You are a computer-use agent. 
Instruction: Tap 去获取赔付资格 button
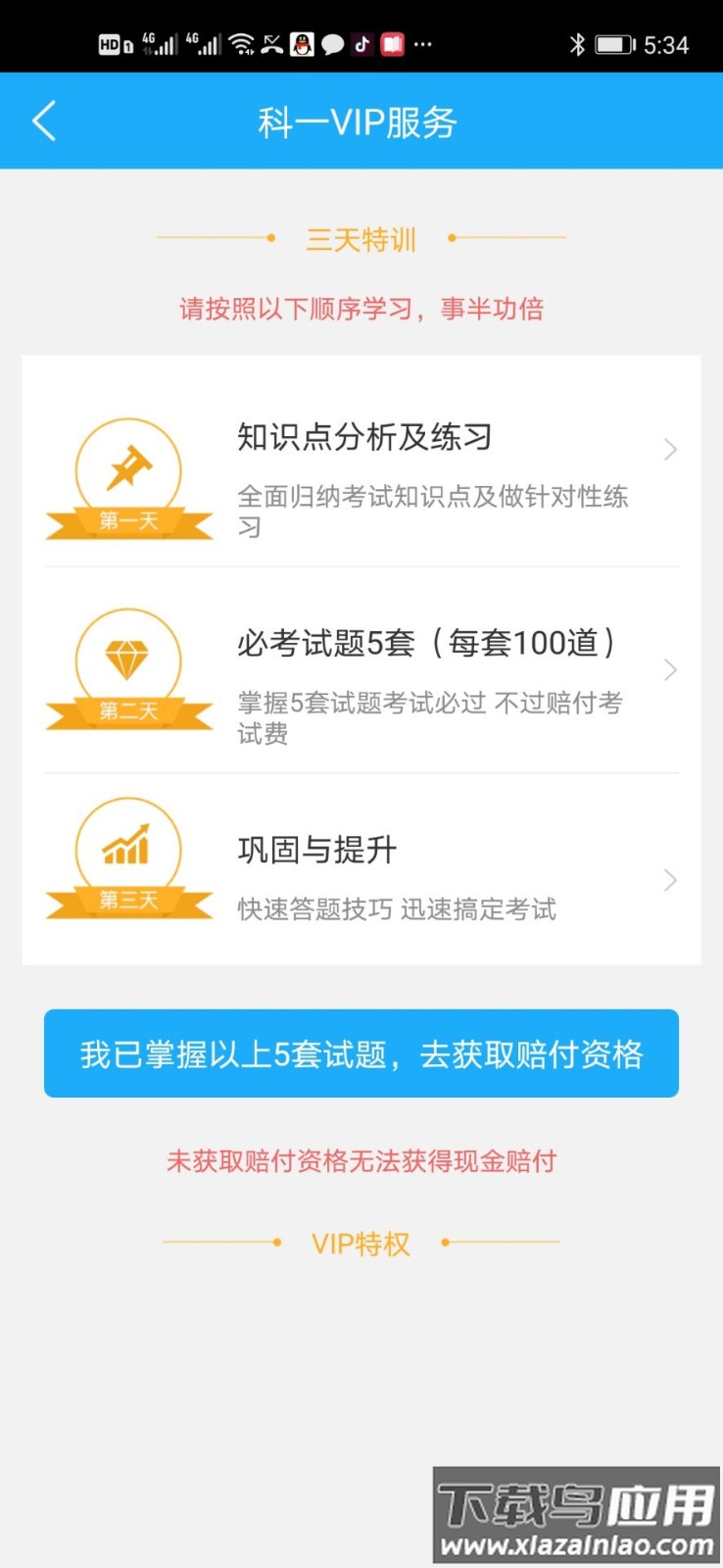click(x=361, y=1053)
